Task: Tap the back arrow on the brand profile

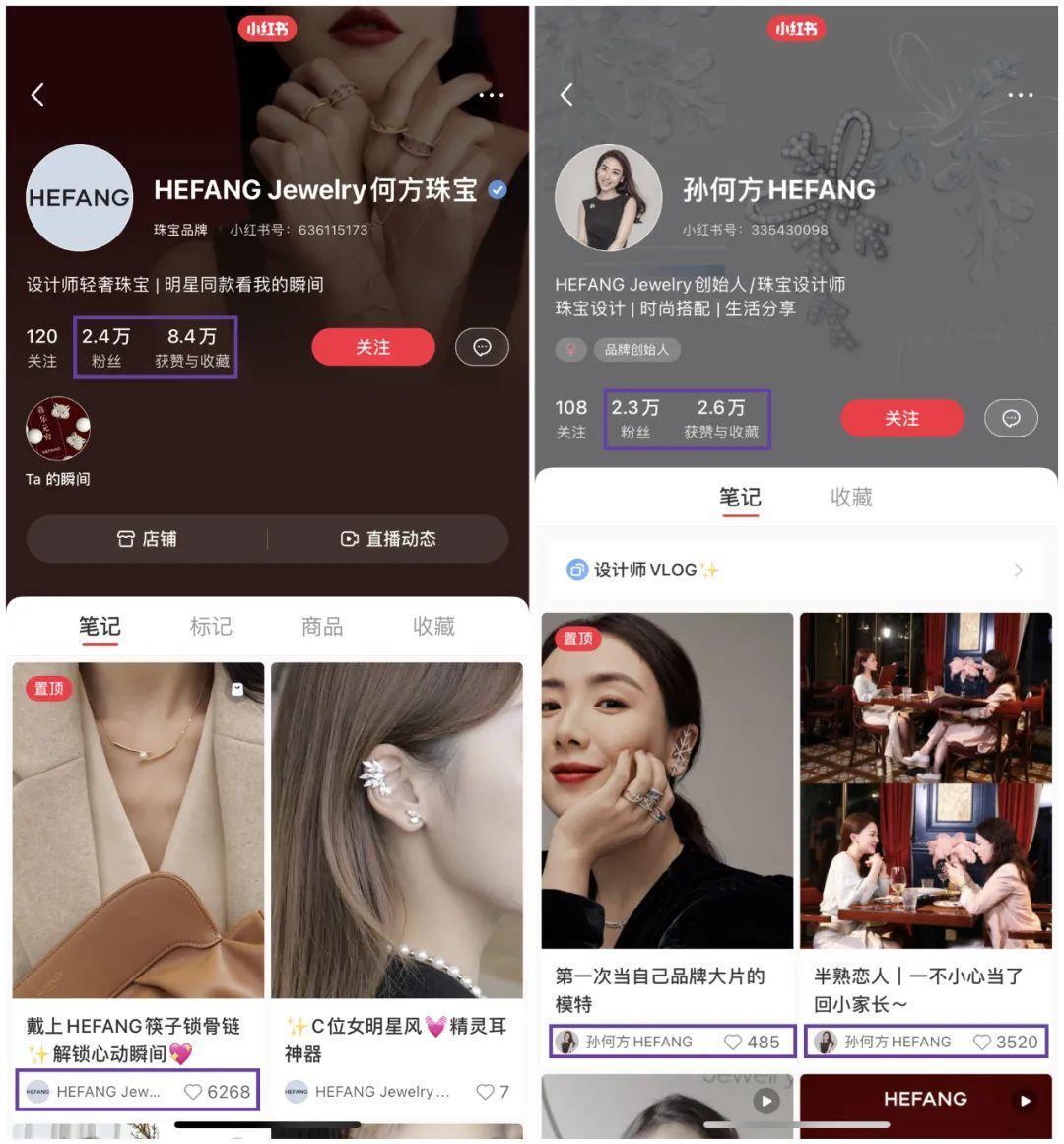Action: (x=37, y=94)
